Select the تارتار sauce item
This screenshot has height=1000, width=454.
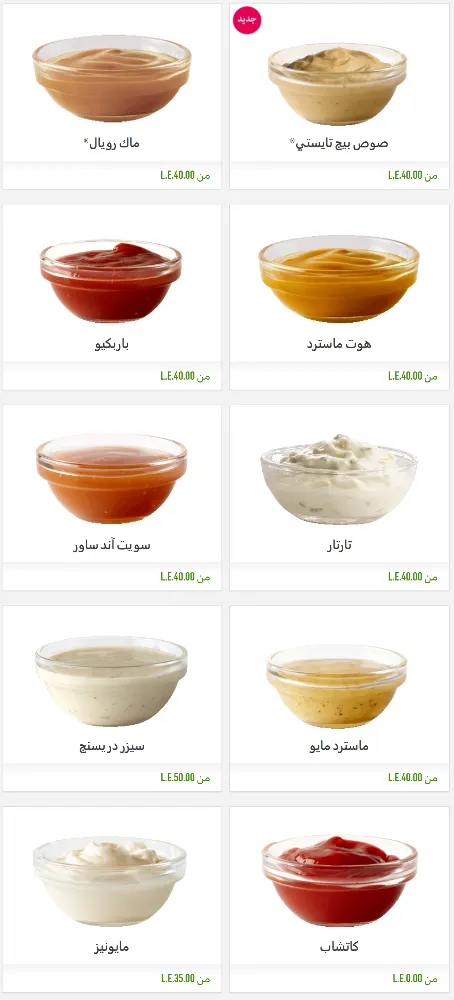tap(339, 497)
